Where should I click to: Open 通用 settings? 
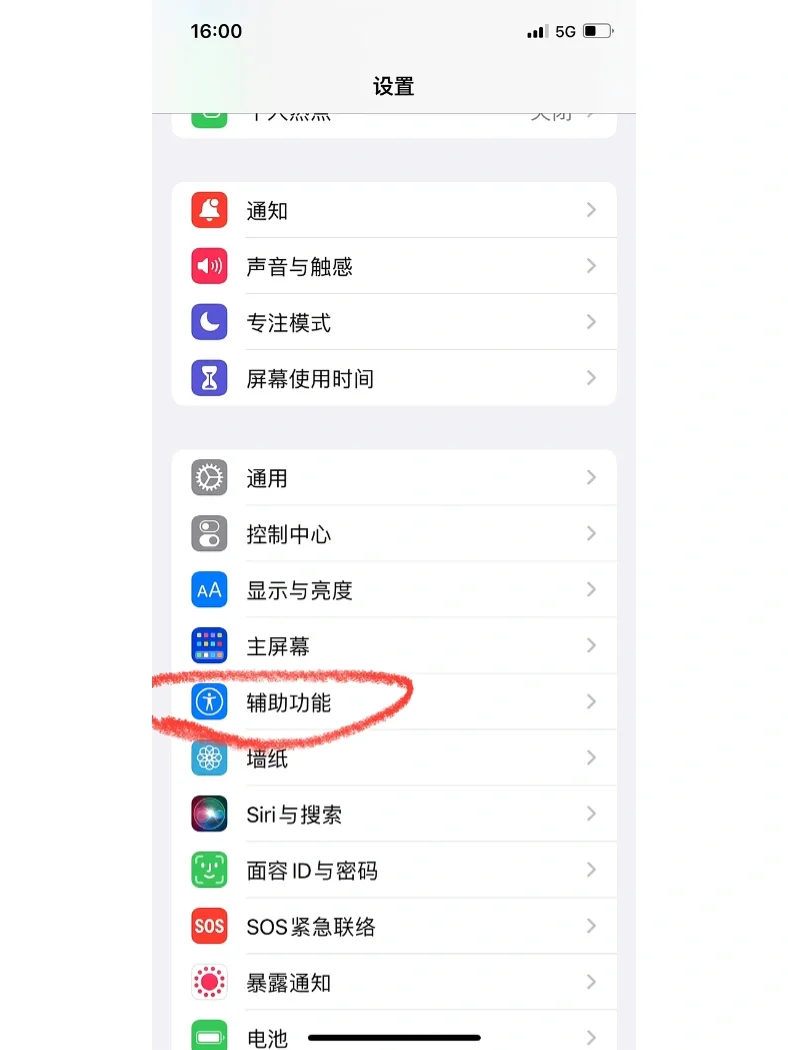tap(393, 478)
